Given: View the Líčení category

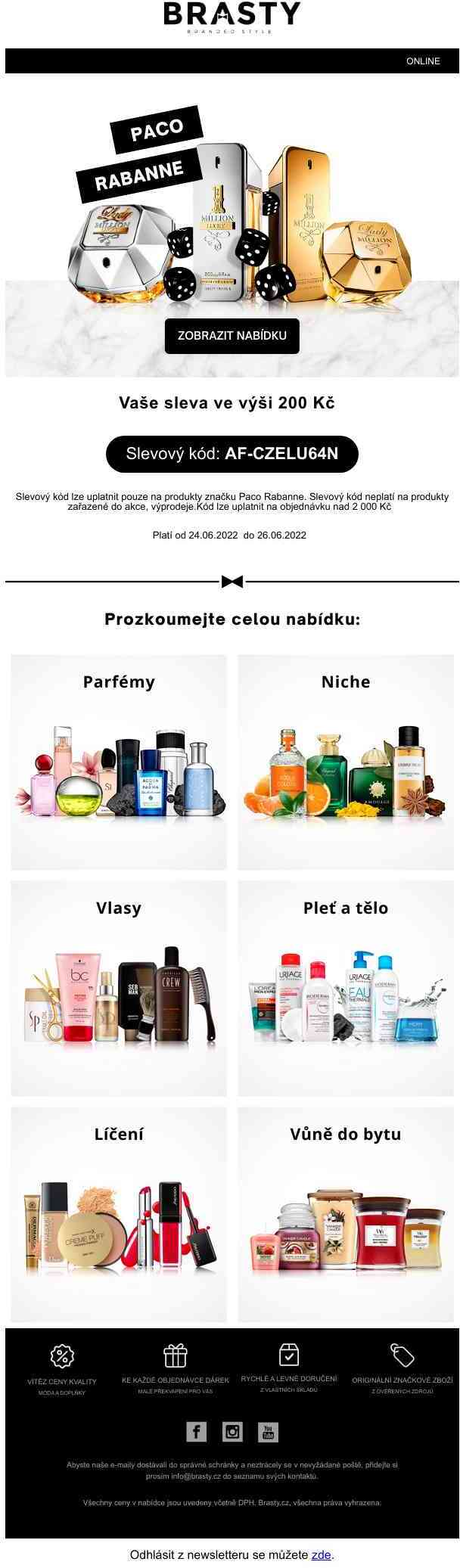Looking at the screenshot, I should point(119,1213).
